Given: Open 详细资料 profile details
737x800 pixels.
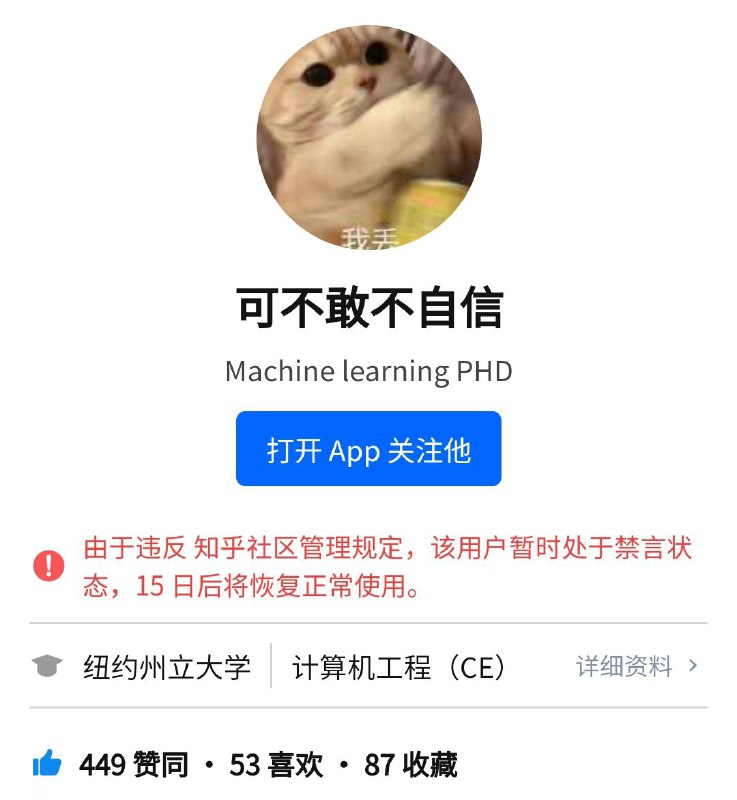Looking at the screenshot, I should click(x=636, y=667).
